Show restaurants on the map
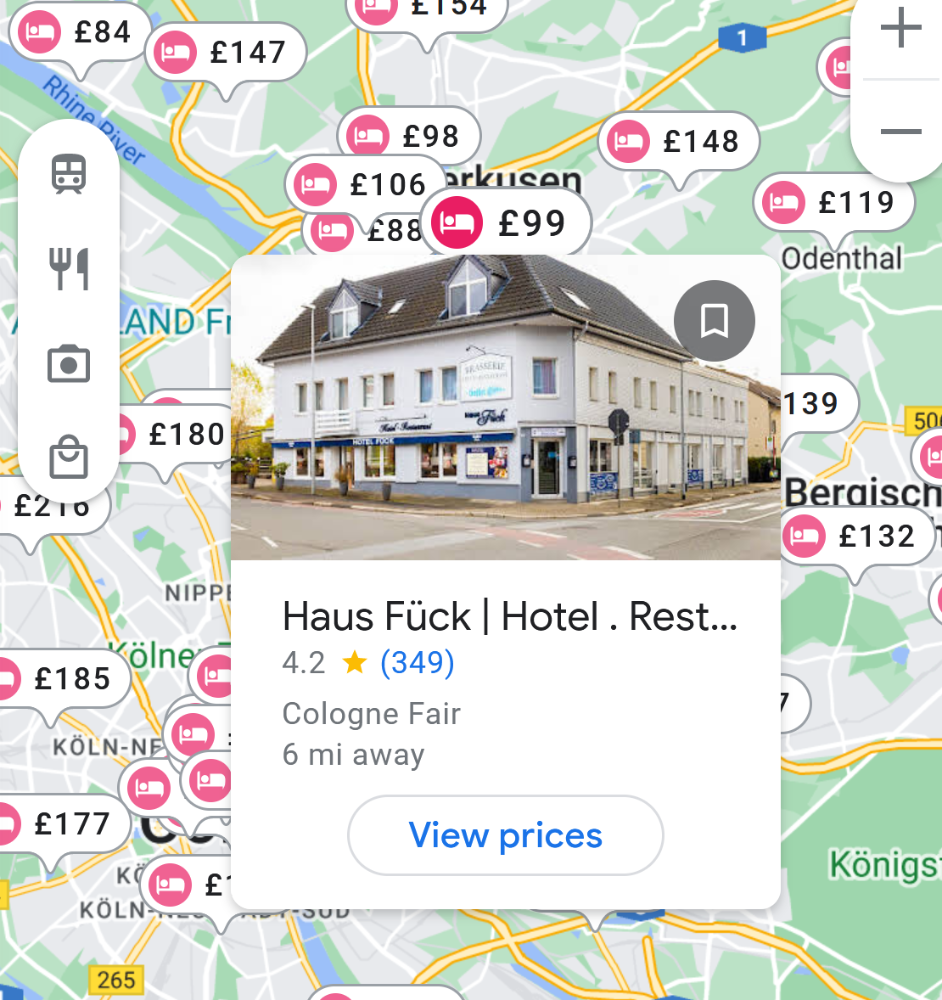The image size is (942, 1000). click(69, 269)
